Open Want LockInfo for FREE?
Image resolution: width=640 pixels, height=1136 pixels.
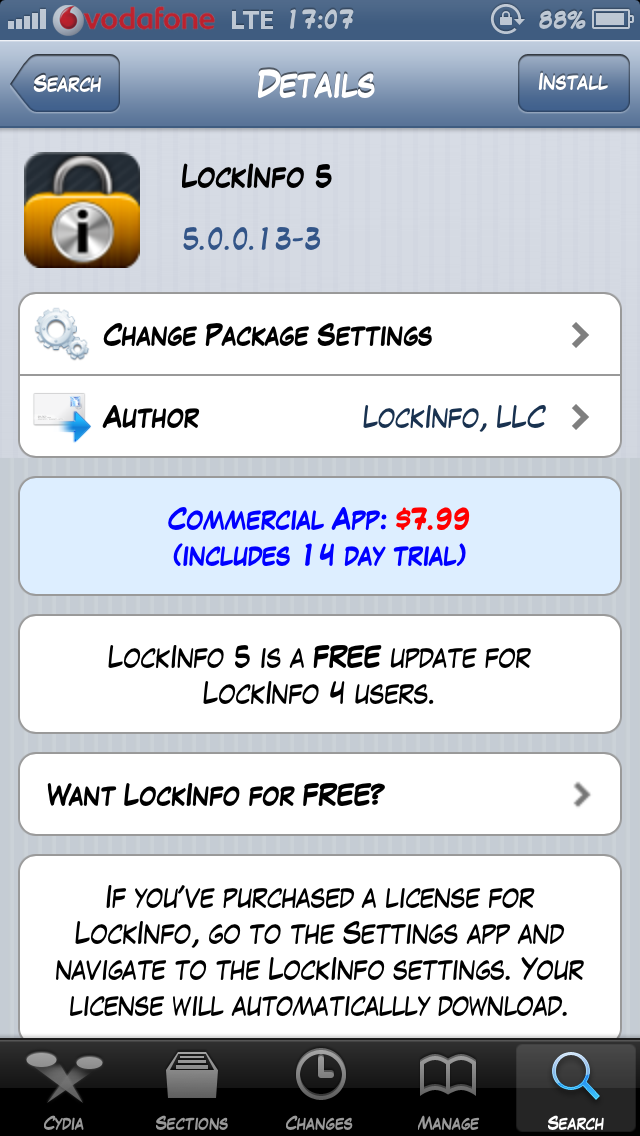click(320, 795)
